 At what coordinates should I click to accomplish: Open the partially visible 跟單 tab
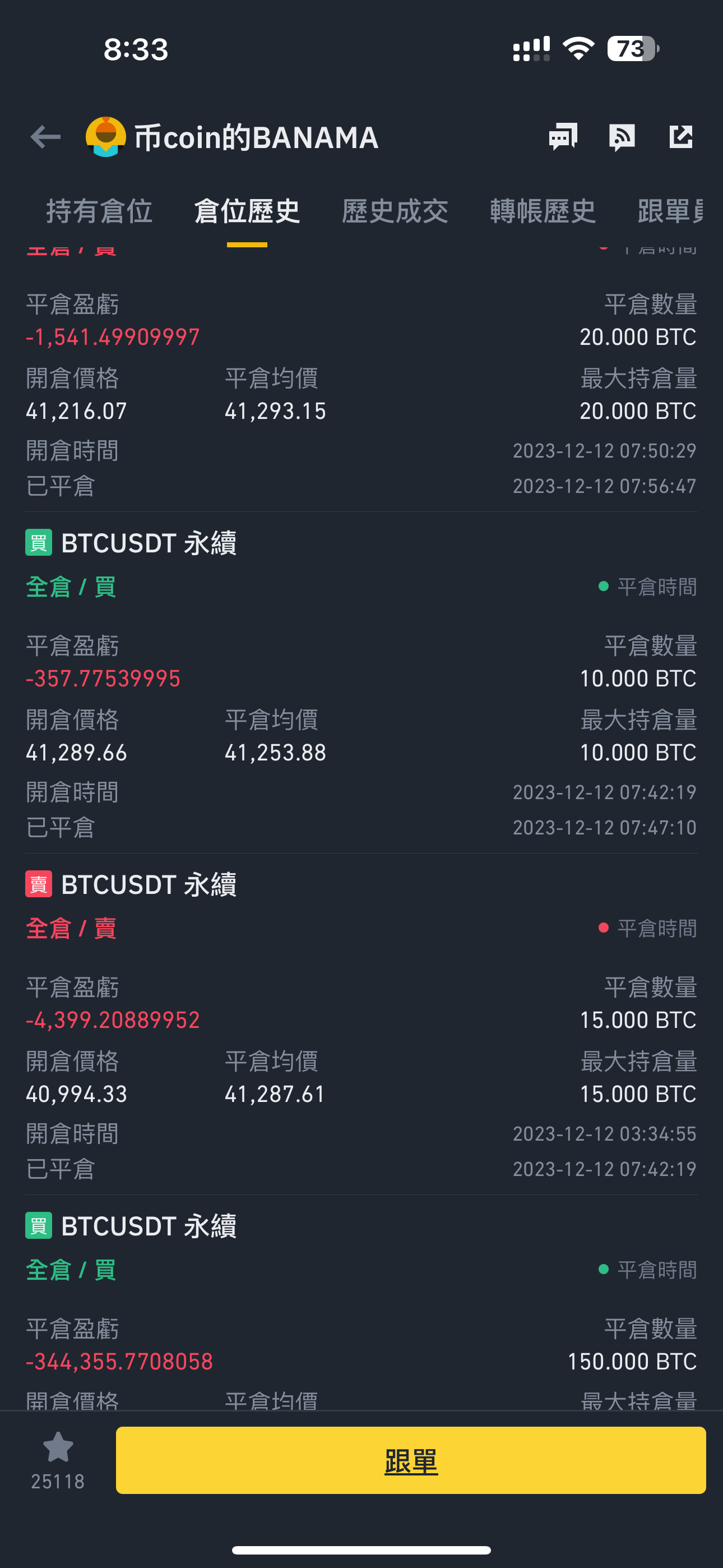pyautogui.click(x=670, y=211)
